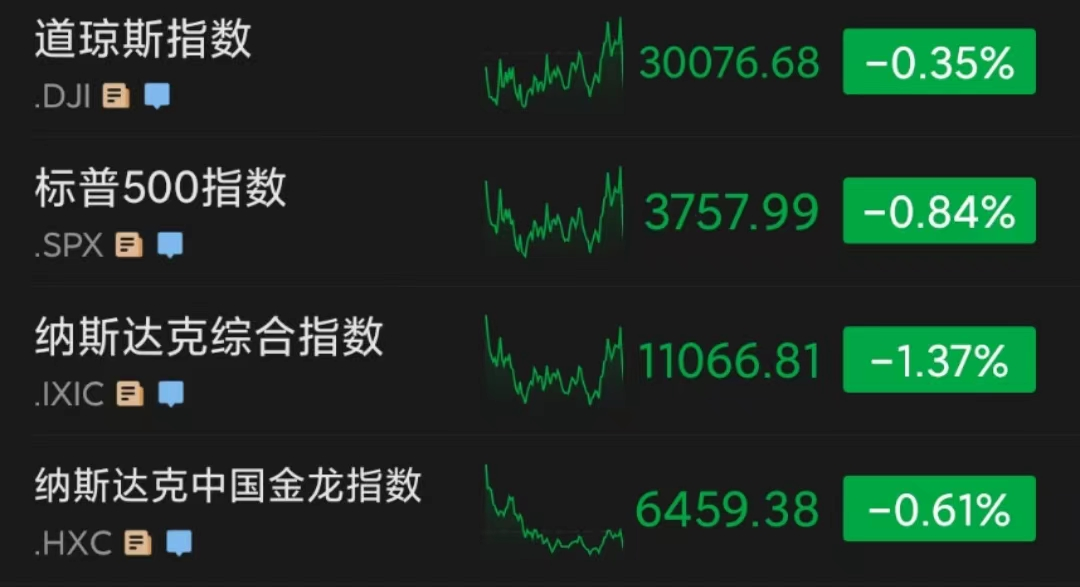Screen dimensions: 1080x587
Task: Open the comment bubble icon beside .HXC
Action: click(x=179, y=543)
